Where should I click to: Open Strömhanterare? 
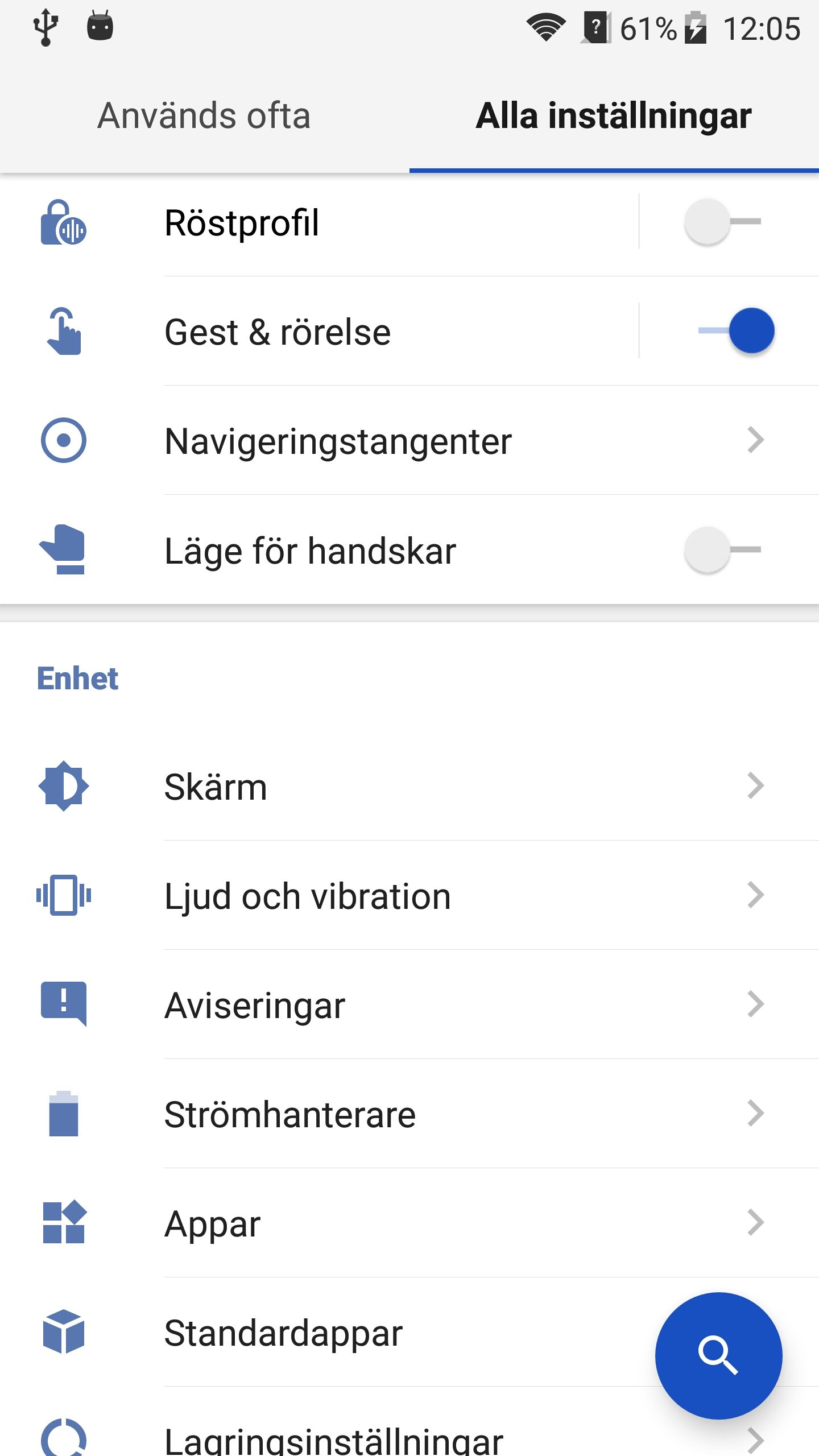[x=409, y=1114]
